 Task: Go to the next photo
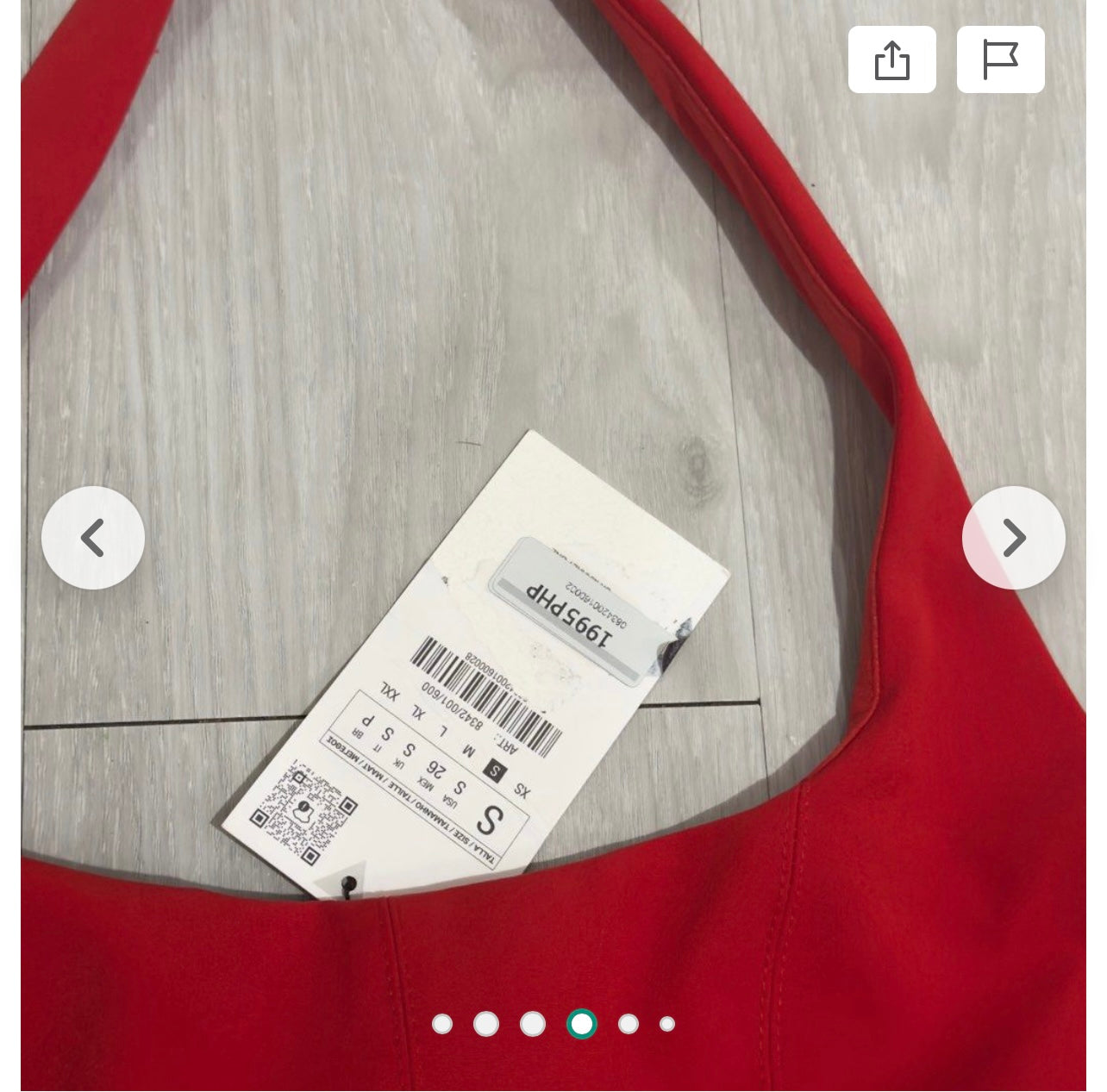tap(1013, 538)
